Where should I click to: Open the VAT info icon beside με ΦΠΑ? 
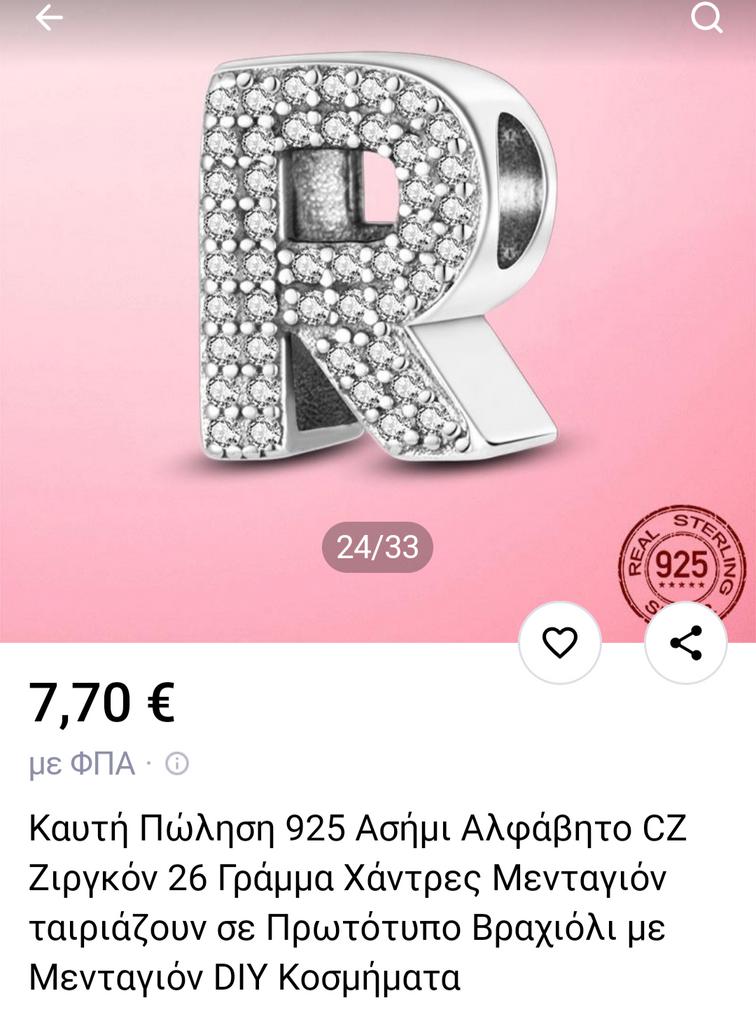pos(177,765)
